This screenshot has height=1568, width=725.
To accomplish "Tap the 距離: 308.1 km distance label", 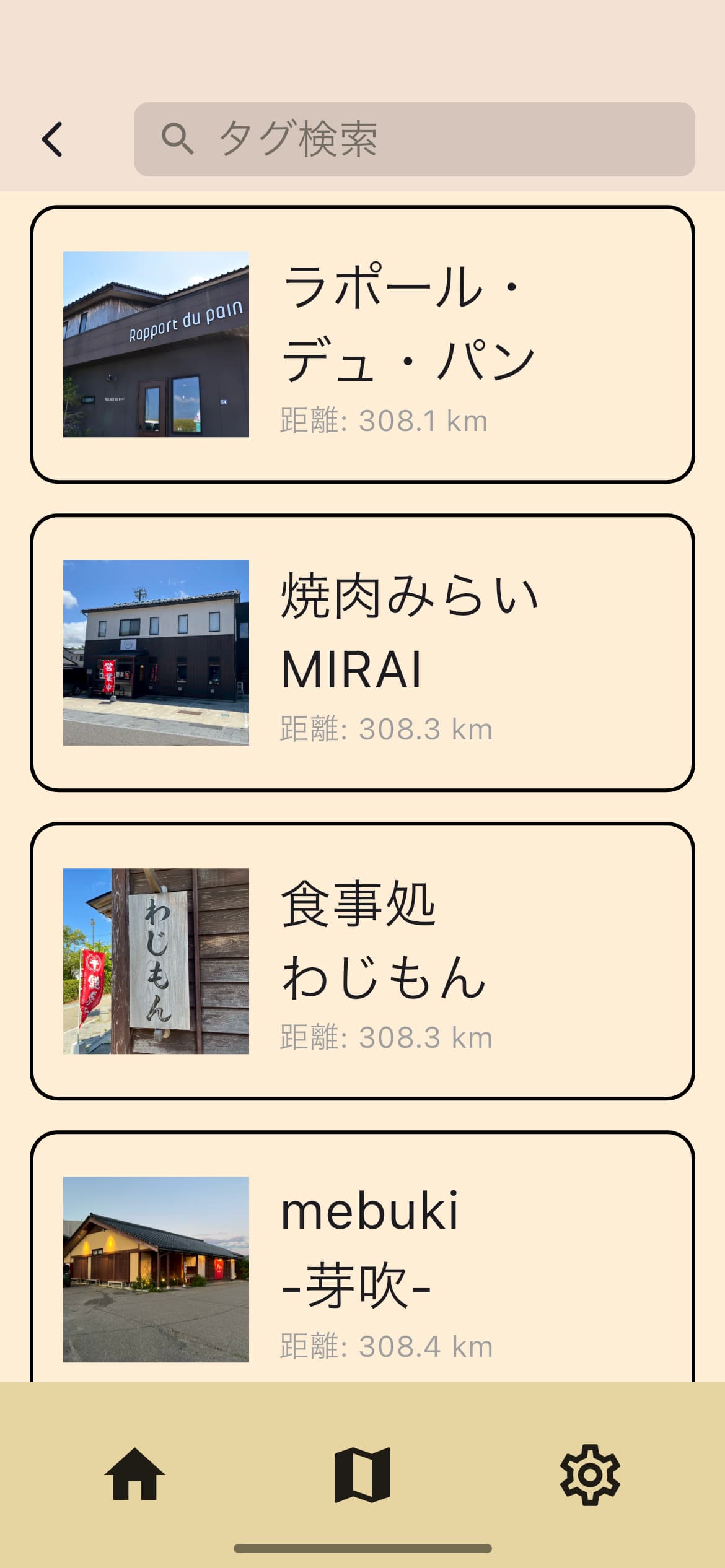I will 384,420.
